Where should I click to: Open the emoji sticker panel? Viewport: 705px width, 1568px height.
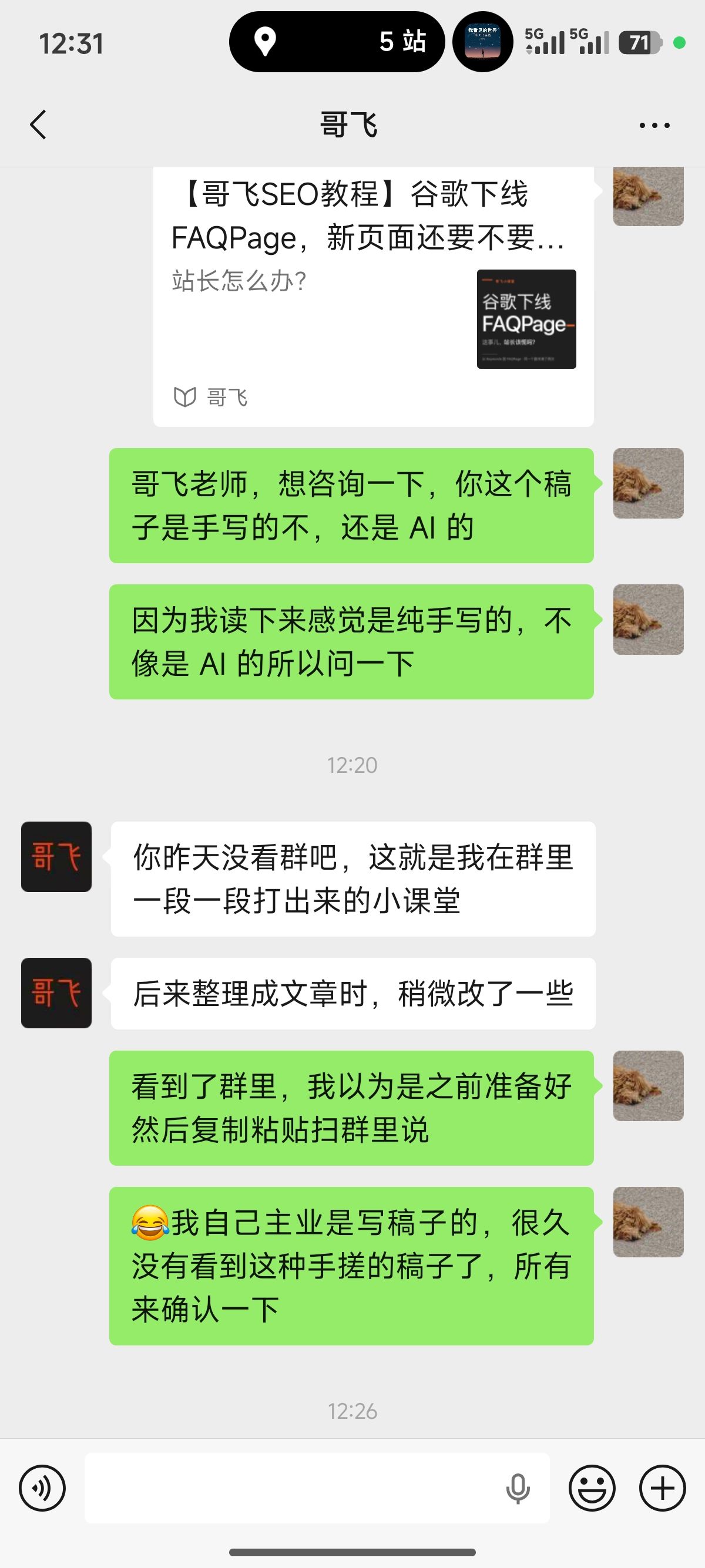pyautogui.click(x=592, y=1489)
